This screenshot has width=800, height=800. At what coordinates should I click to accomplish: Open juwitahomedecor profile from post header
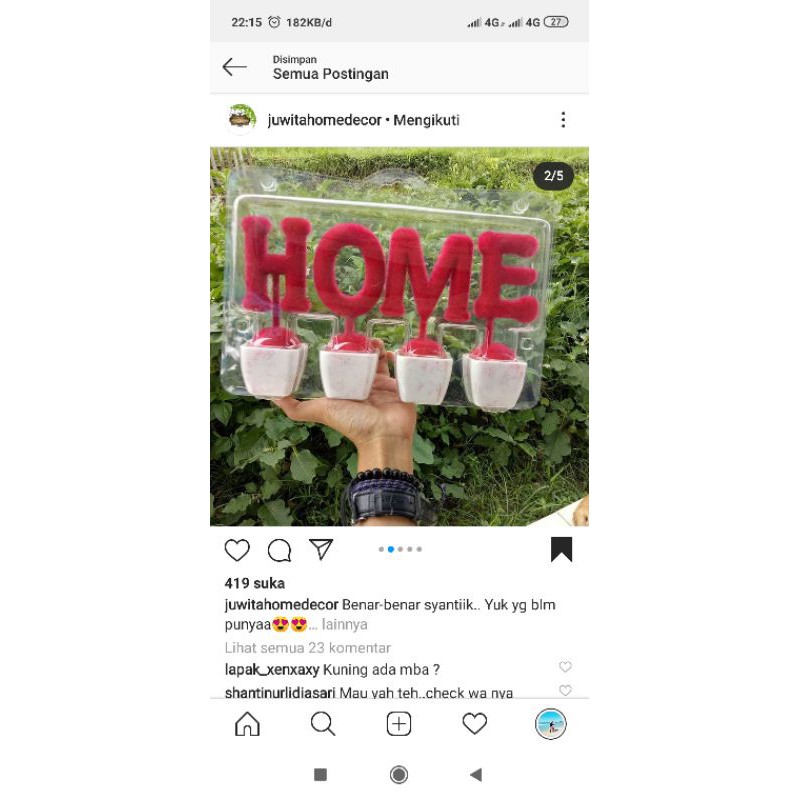tap(324, 120)
